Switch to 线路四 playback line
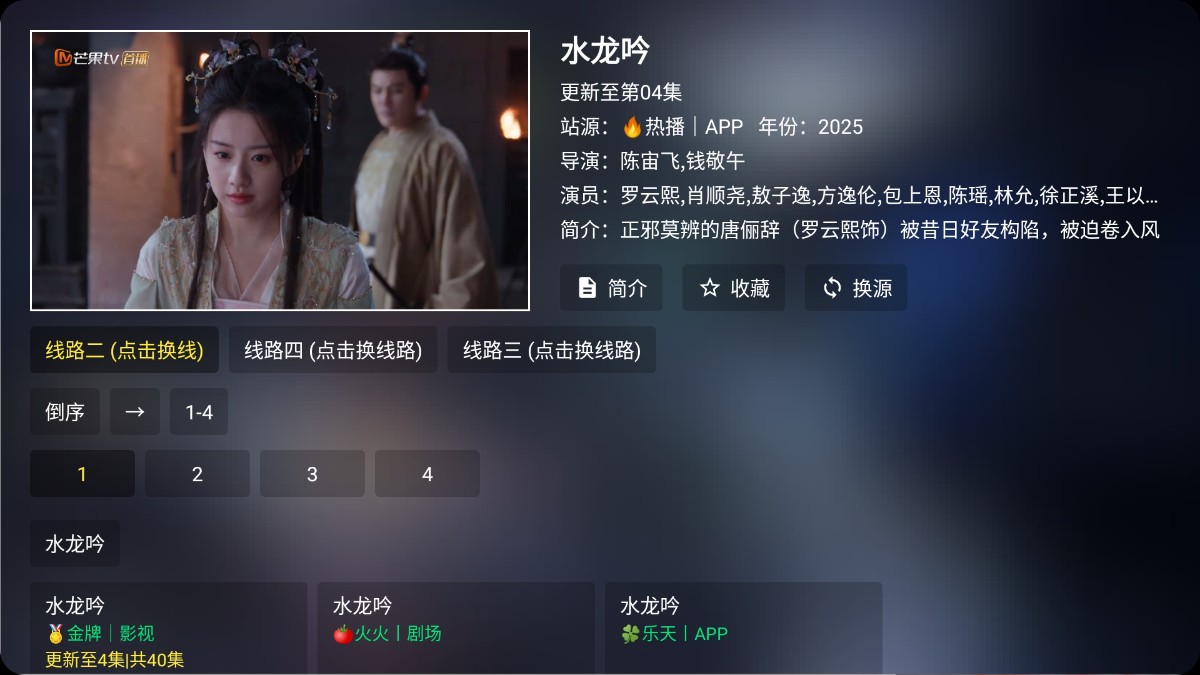1200x675 pixels. point(333,350)
